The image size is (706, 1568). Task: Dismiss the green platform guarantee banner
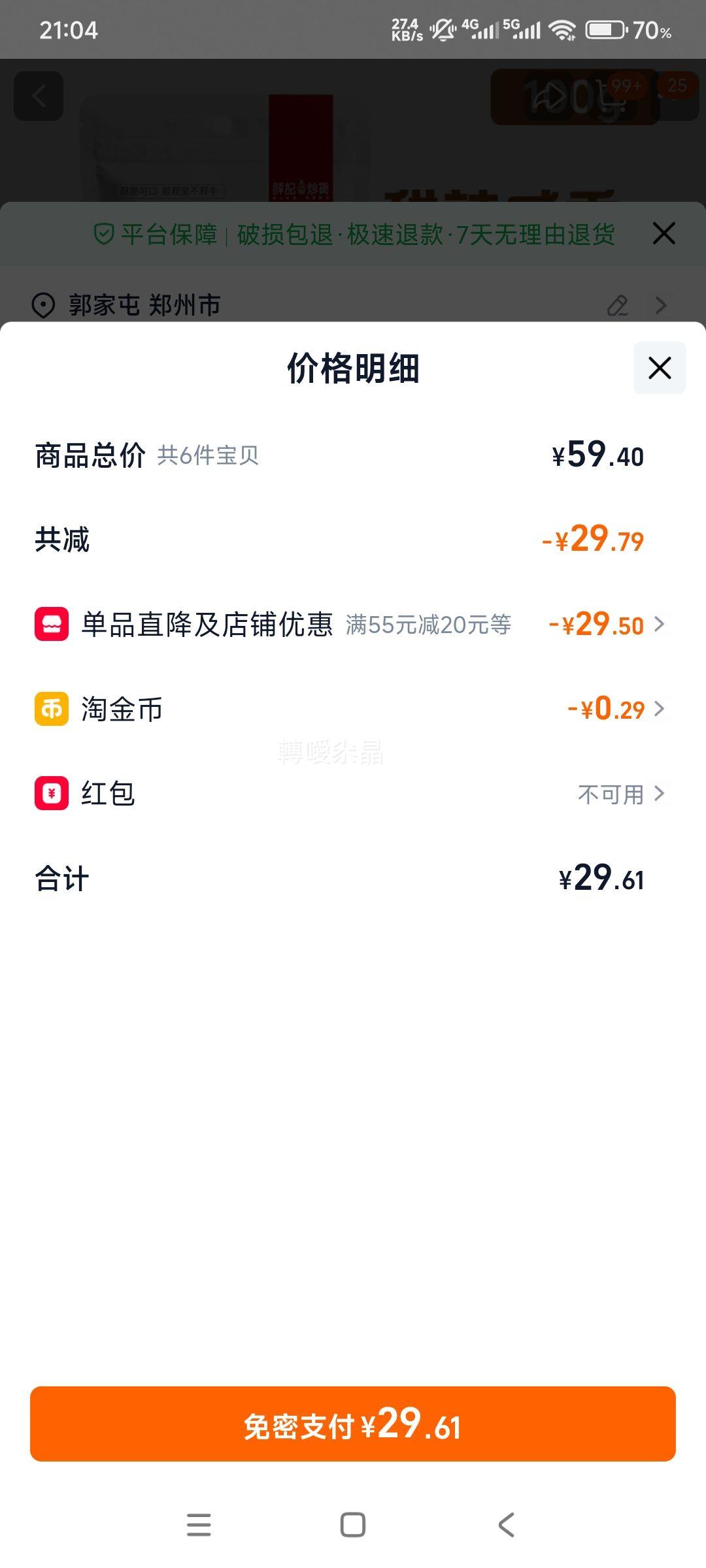tap(664, 233)
